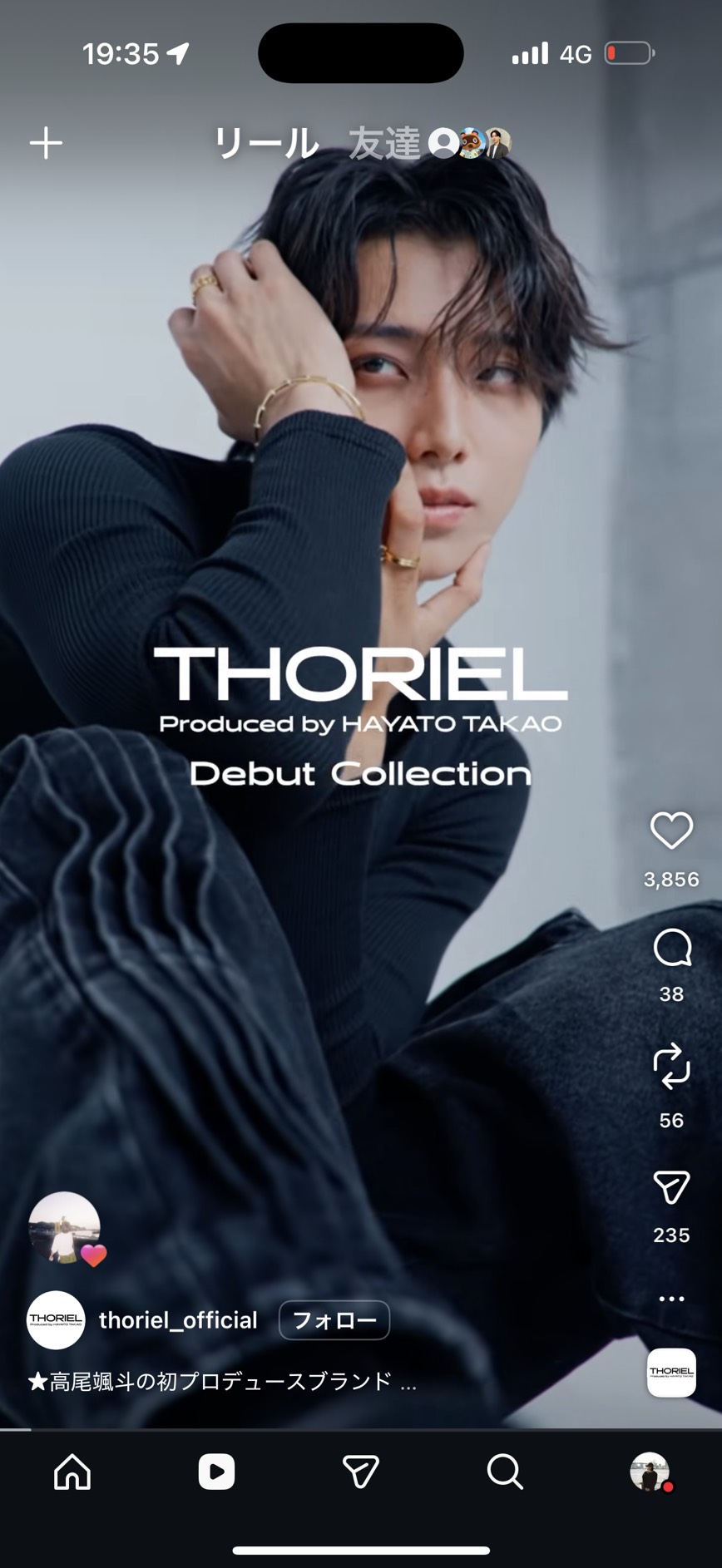The width and height of the screenshot is (722, 1568).
Task: Open the Search tab
Action: point(505,1472)
